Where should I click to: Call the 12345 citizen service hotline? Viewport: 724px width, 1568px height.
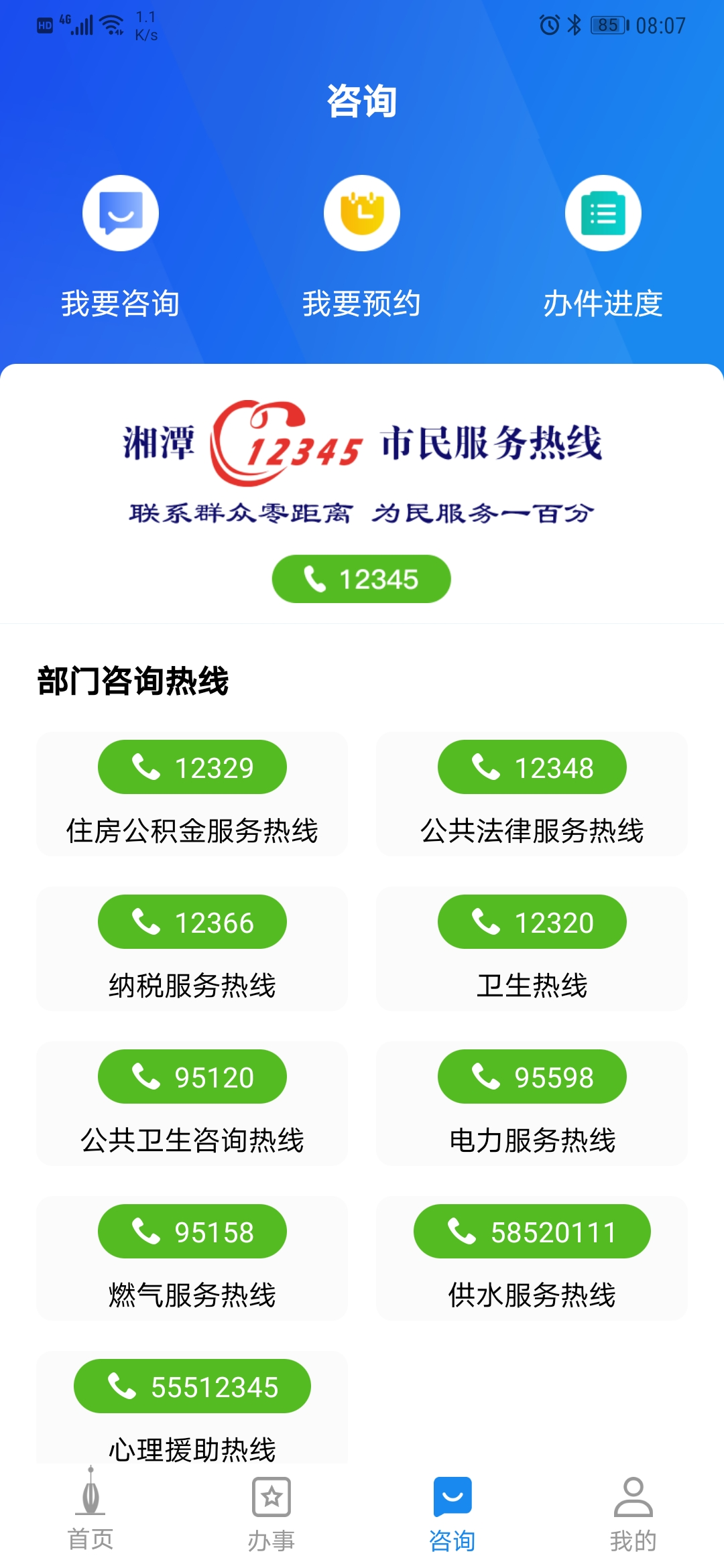tap(361, 579)
